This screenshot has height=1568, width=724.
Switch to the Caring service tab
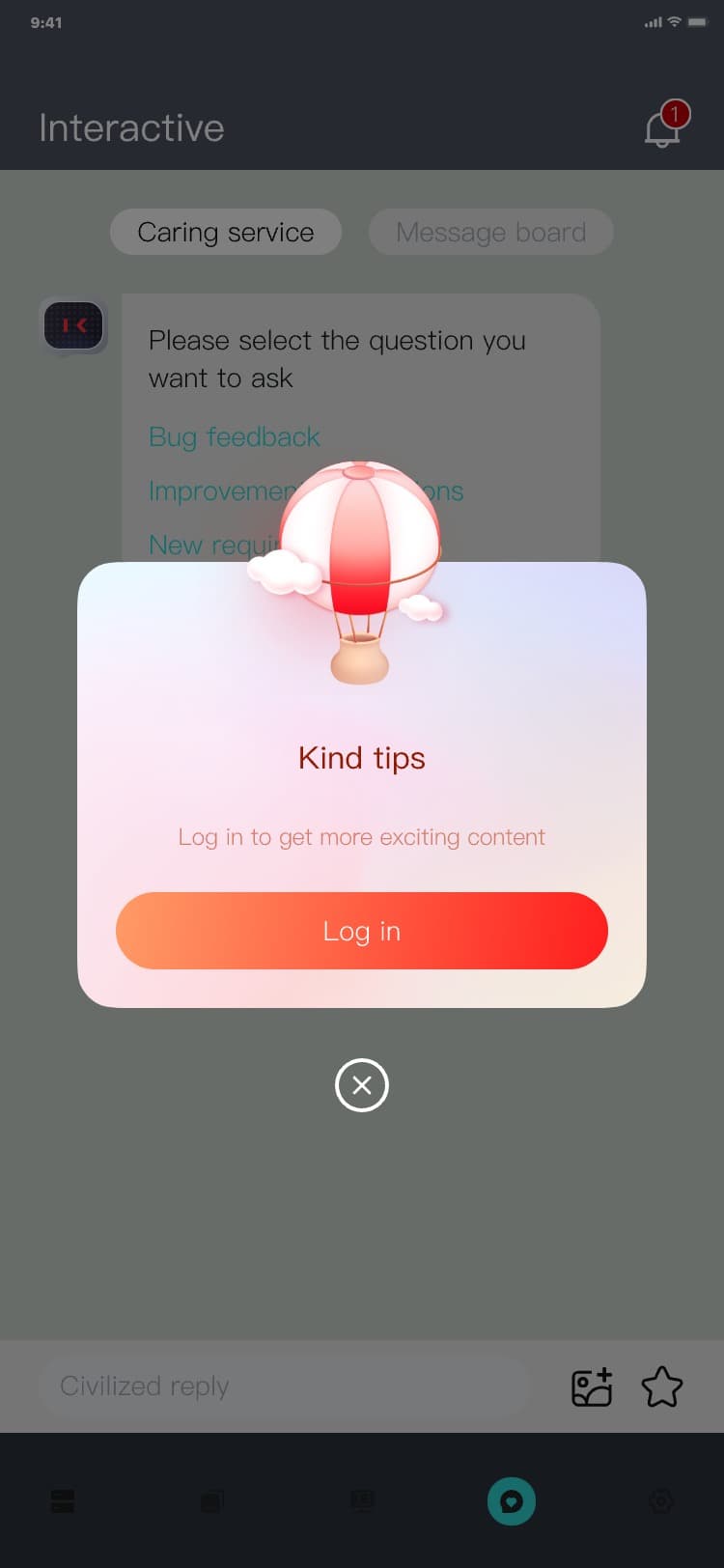225,233
